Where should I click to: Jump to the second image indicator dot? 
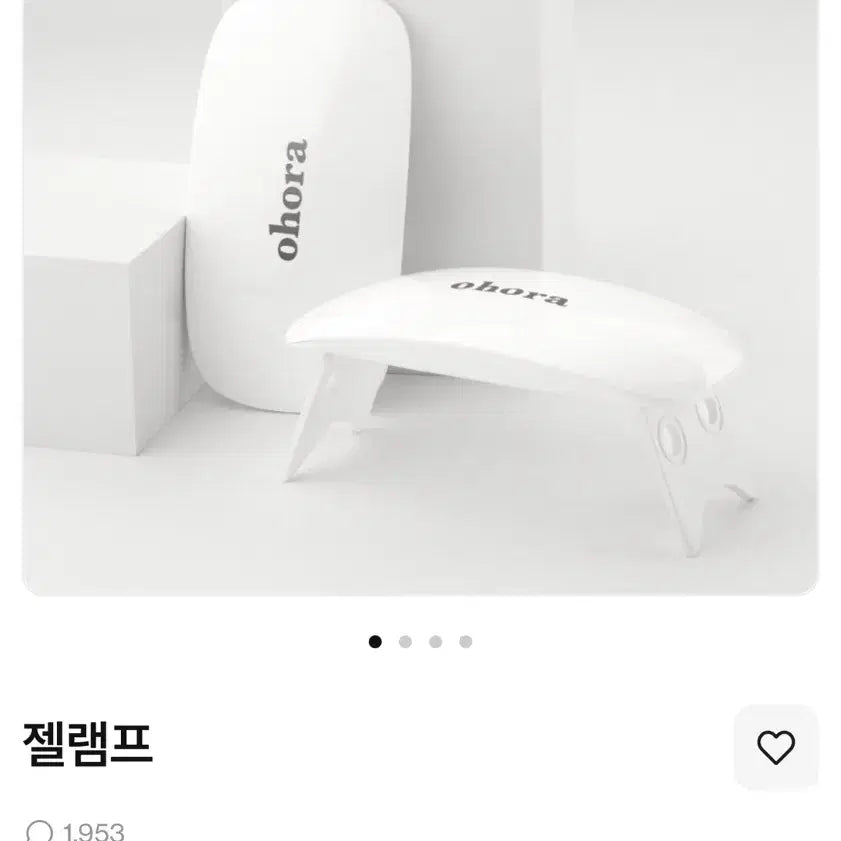tap(405, 642)
